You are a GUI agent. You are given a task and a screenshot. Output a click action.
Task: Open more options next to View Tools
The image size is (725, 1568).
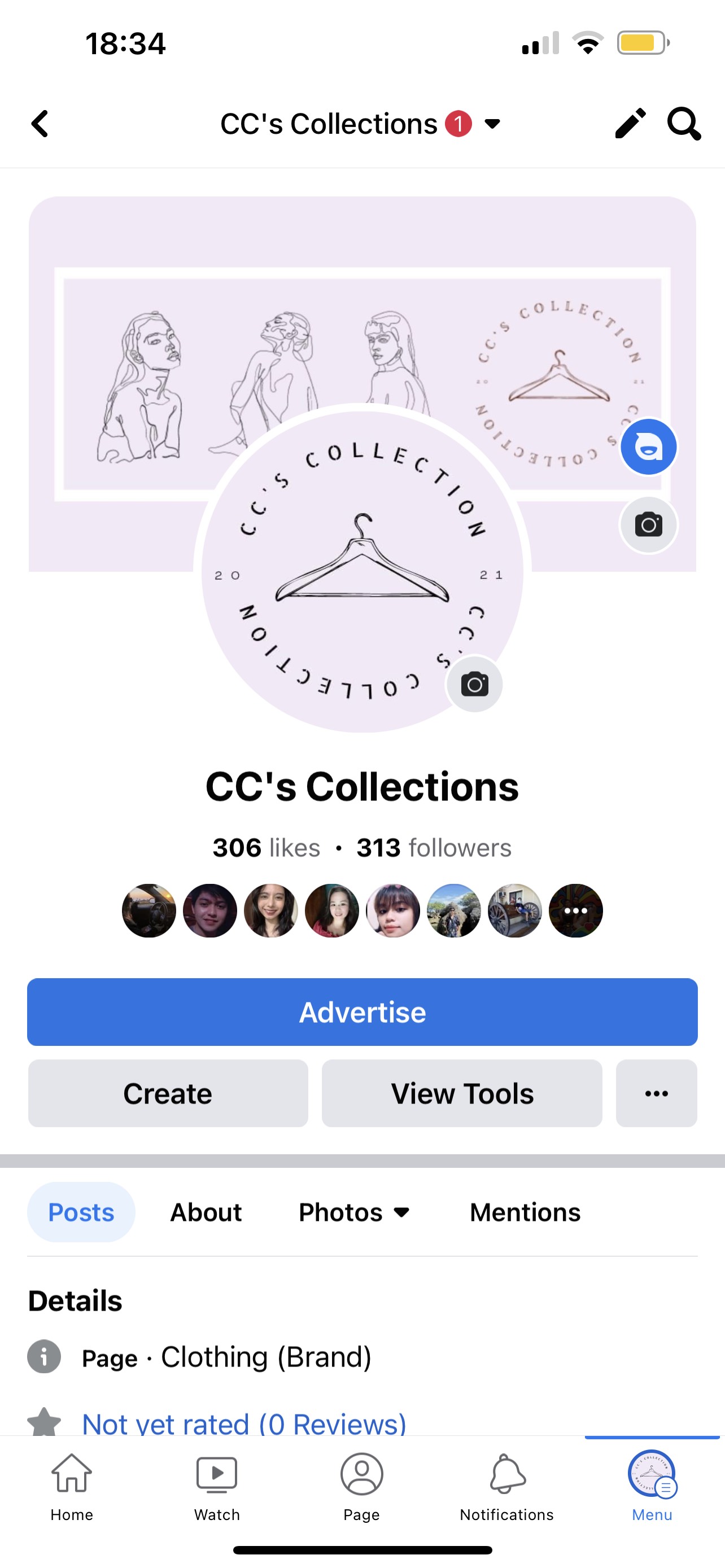(656, 1093)
